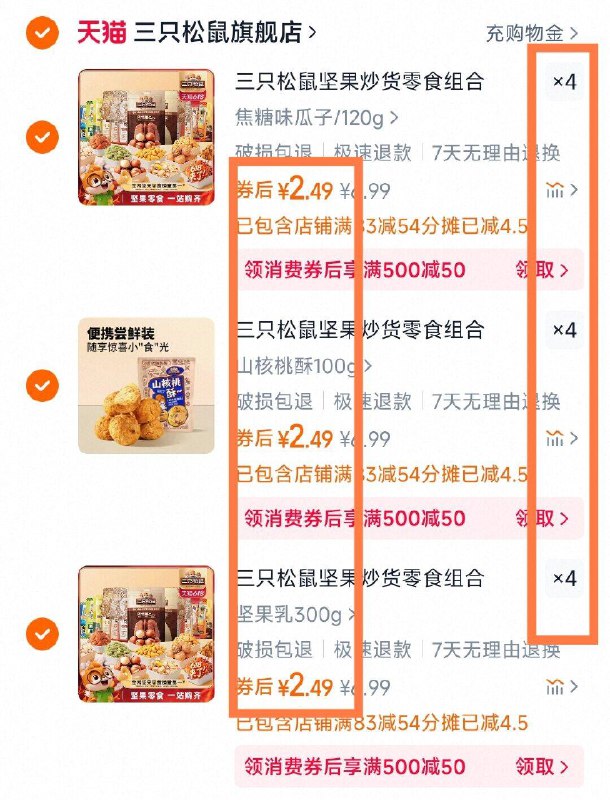Edit the ×4 quantity for 焦糖味瓜子
This screenshot has width=610, height=800.
(x=565, y=82)
